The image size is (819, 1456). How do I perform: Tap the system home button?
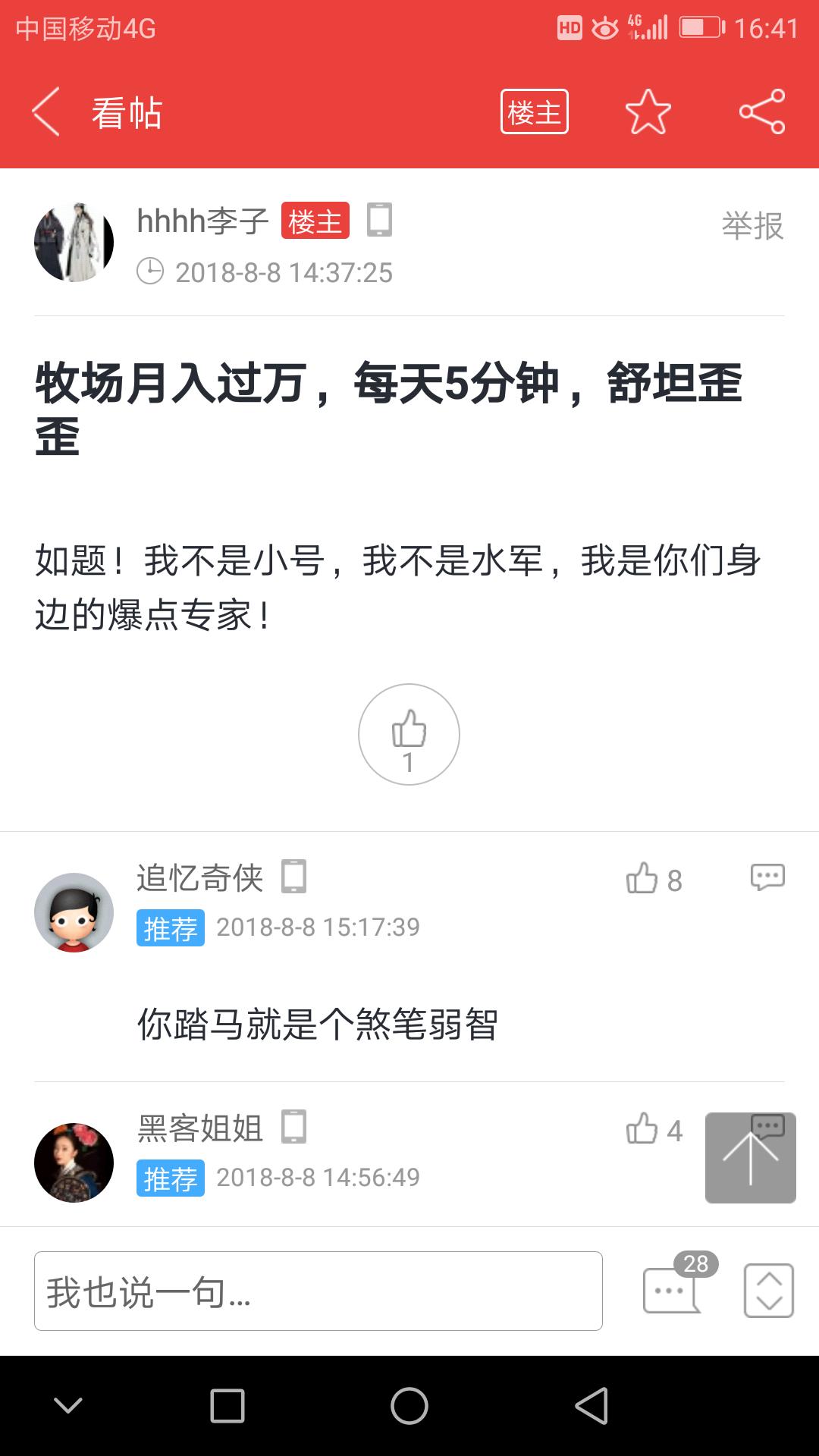[409, 1407]
